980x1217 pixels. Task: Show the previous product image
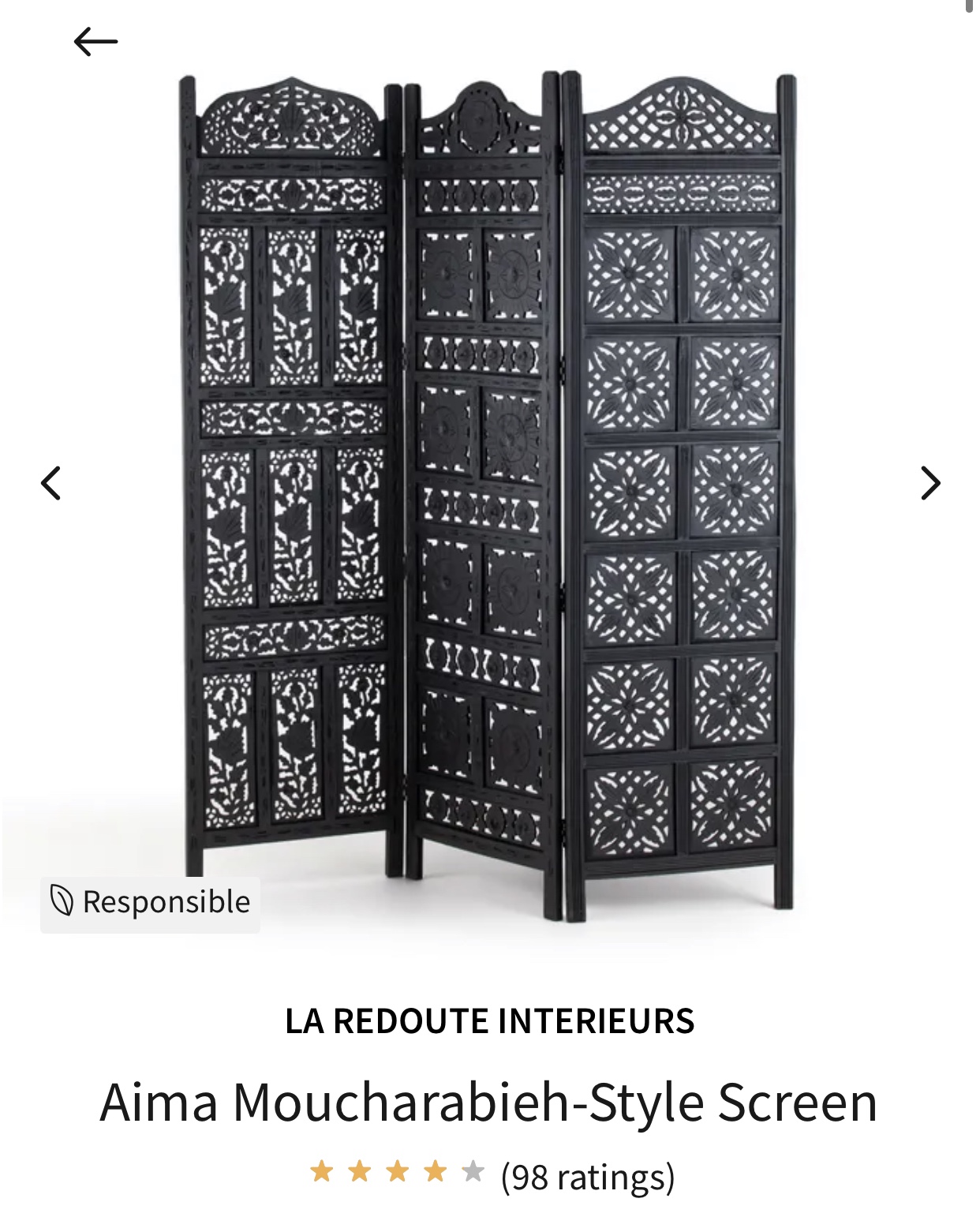[x=51, y=483]
